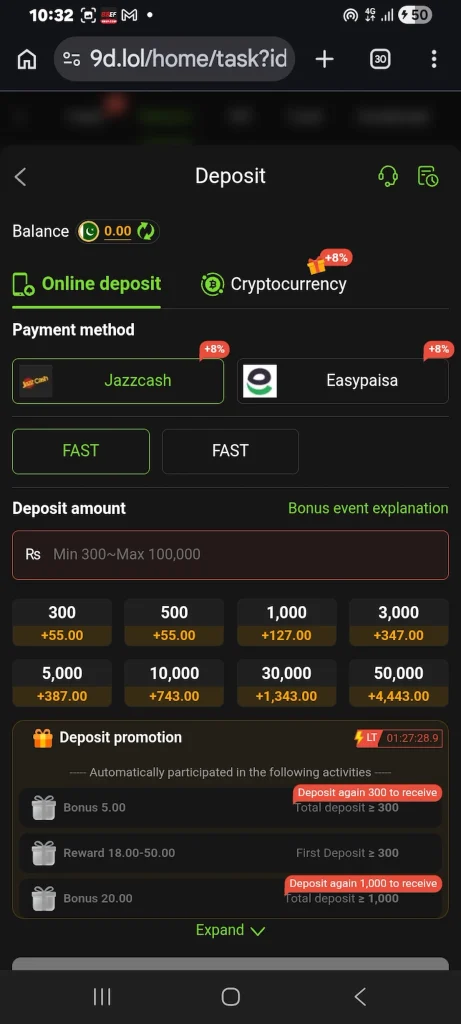Tap the deposit amount input field
Viewport: 461px width, 1024px height.
tap(230, 554)
